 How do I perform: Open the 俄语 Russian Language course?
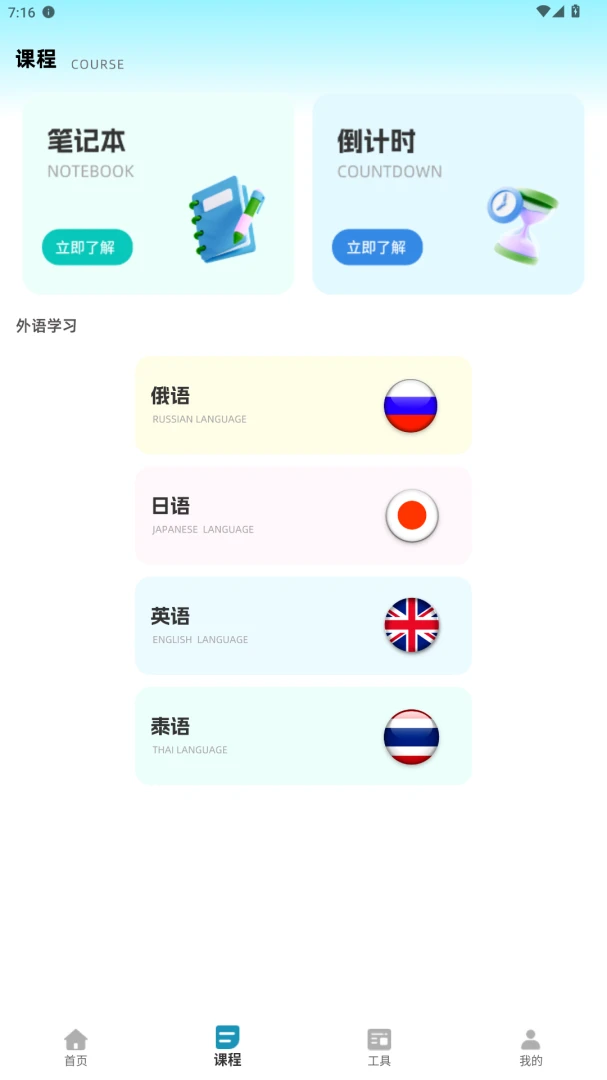tap(303, 405)
